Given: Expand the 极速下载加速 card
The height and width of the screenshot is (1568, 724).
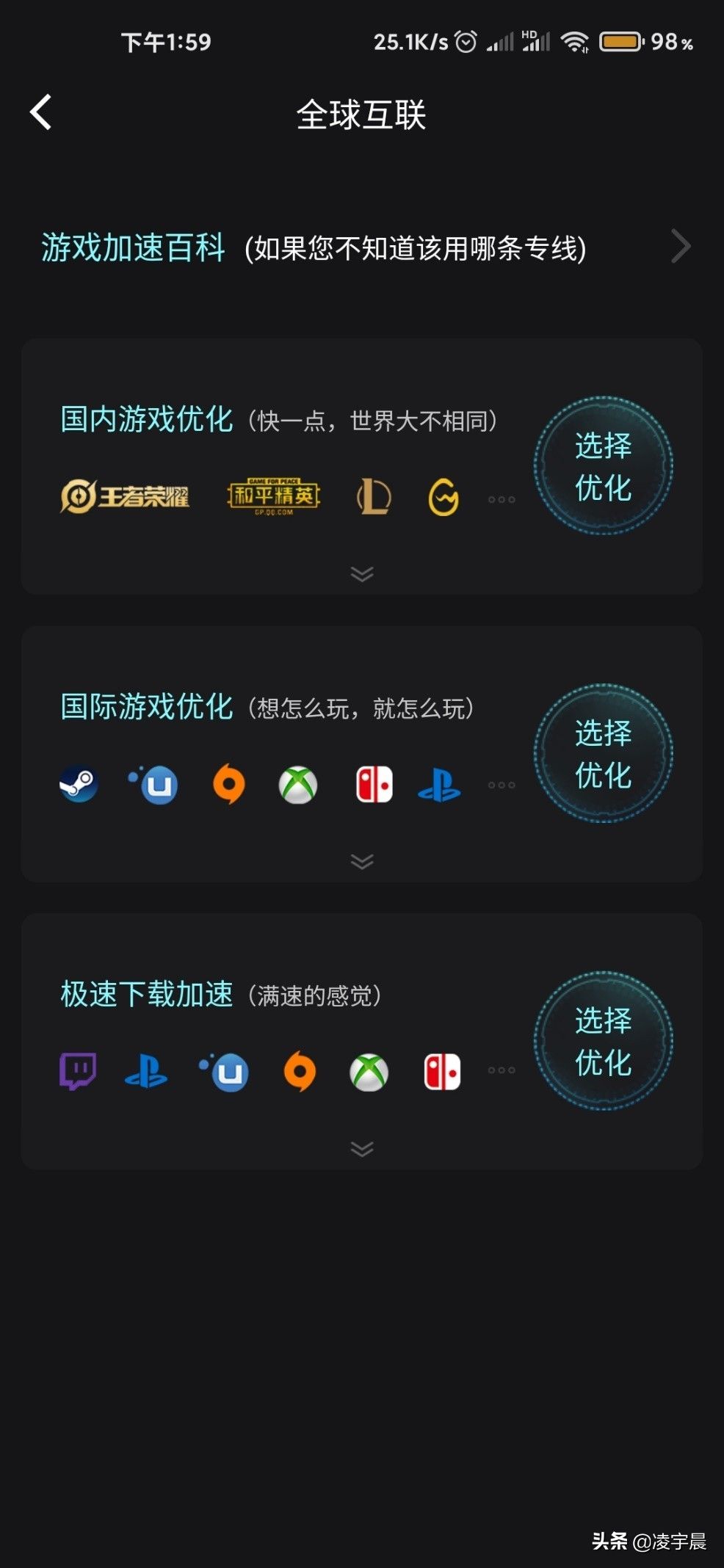Looking at the screenshot, I should tap(362, 1149).
